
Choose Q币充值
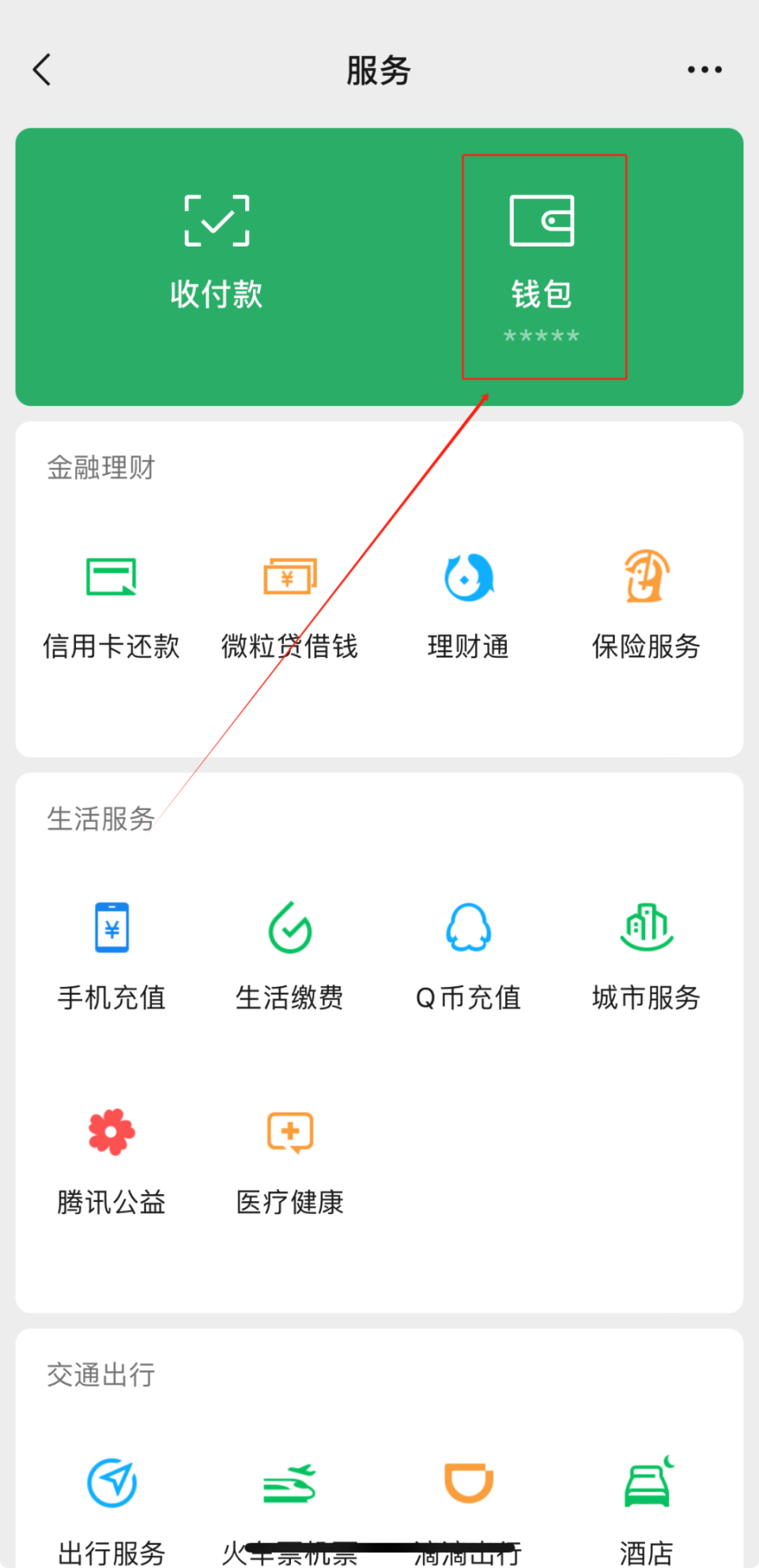click(468, 958)
